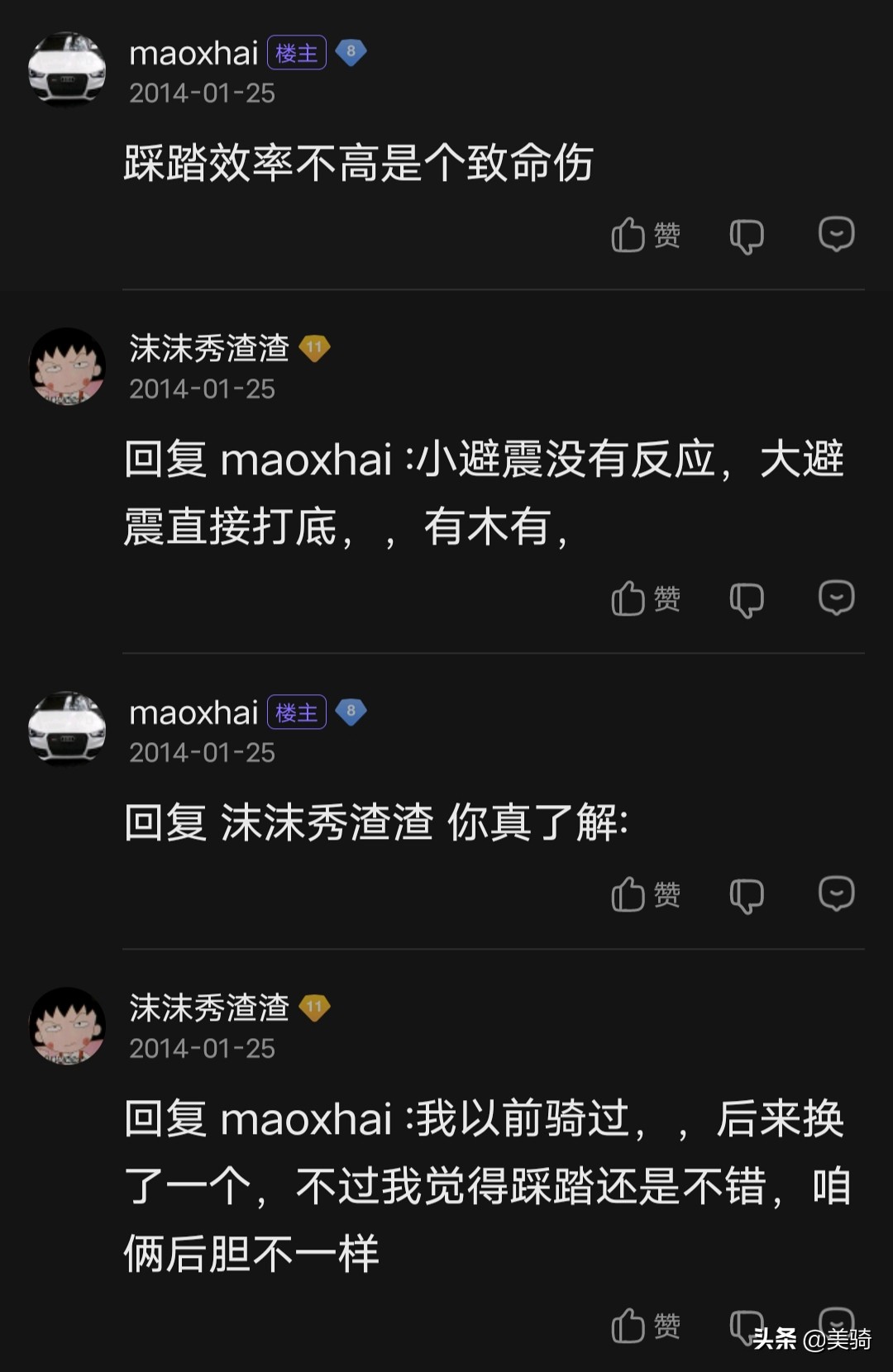Click the dislike icon on 沫沫秀渣渣's first reply
Image resolution: width=893 pixels, height=1372 pixels.
tap(747, 599)
